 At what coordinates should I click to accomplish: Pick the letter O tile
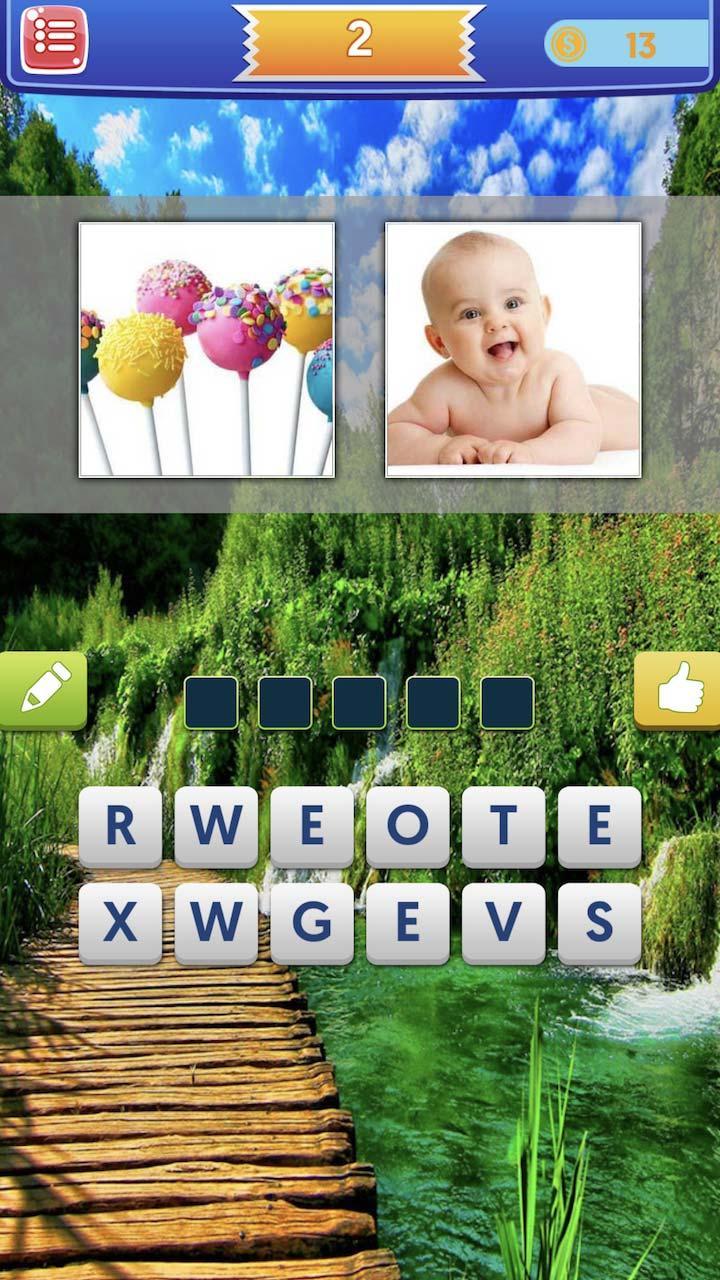pos(408,826)
